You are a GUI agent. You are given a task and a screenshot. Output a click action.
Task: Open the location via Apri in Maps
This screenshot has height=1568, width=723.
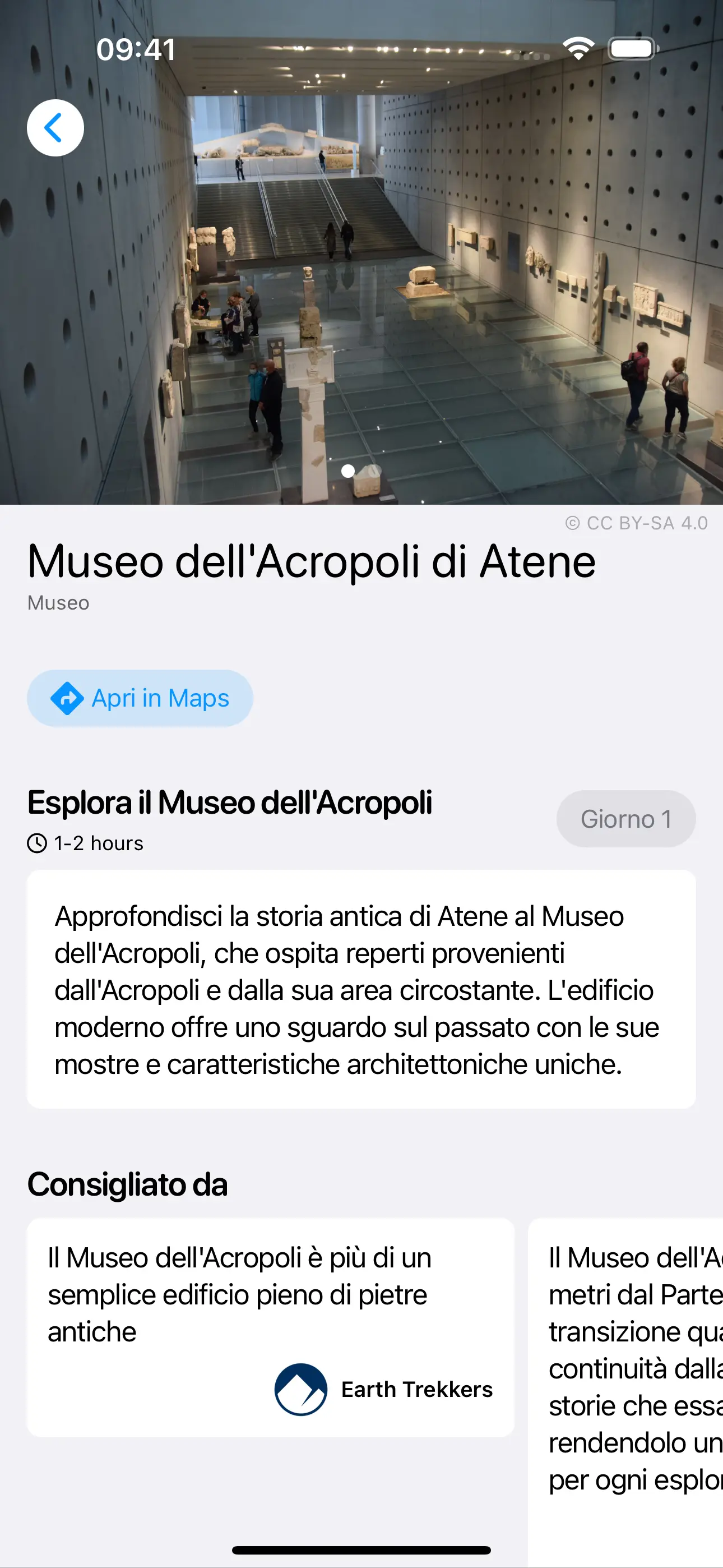coord(140,698)
